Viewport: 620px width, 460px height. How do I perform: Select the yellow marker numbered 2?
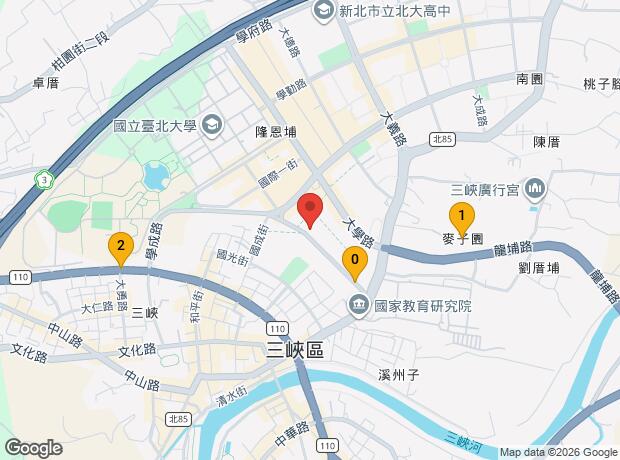[x=121, y=247]
